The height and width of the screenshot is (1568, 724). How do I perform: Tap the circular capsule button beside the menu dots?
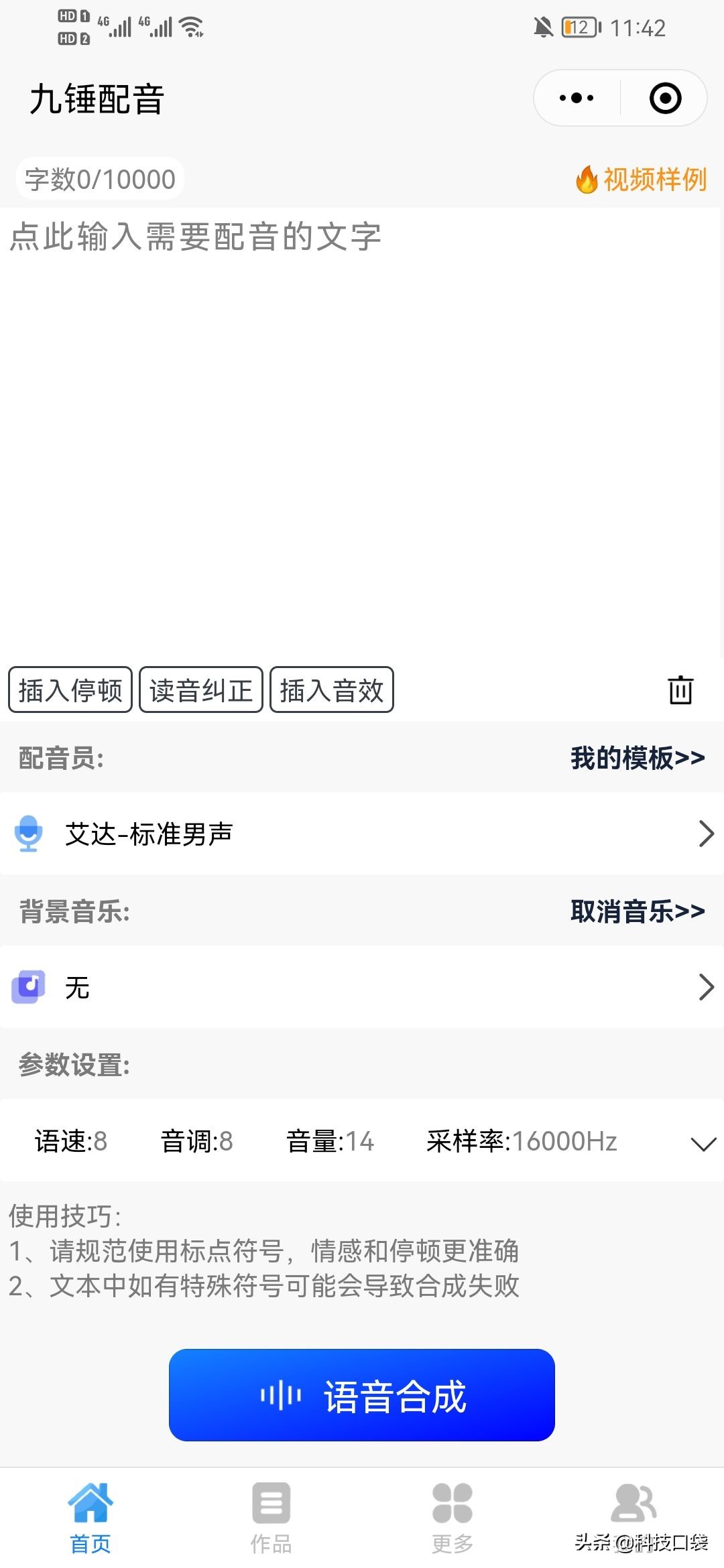(x=664, y=97)
